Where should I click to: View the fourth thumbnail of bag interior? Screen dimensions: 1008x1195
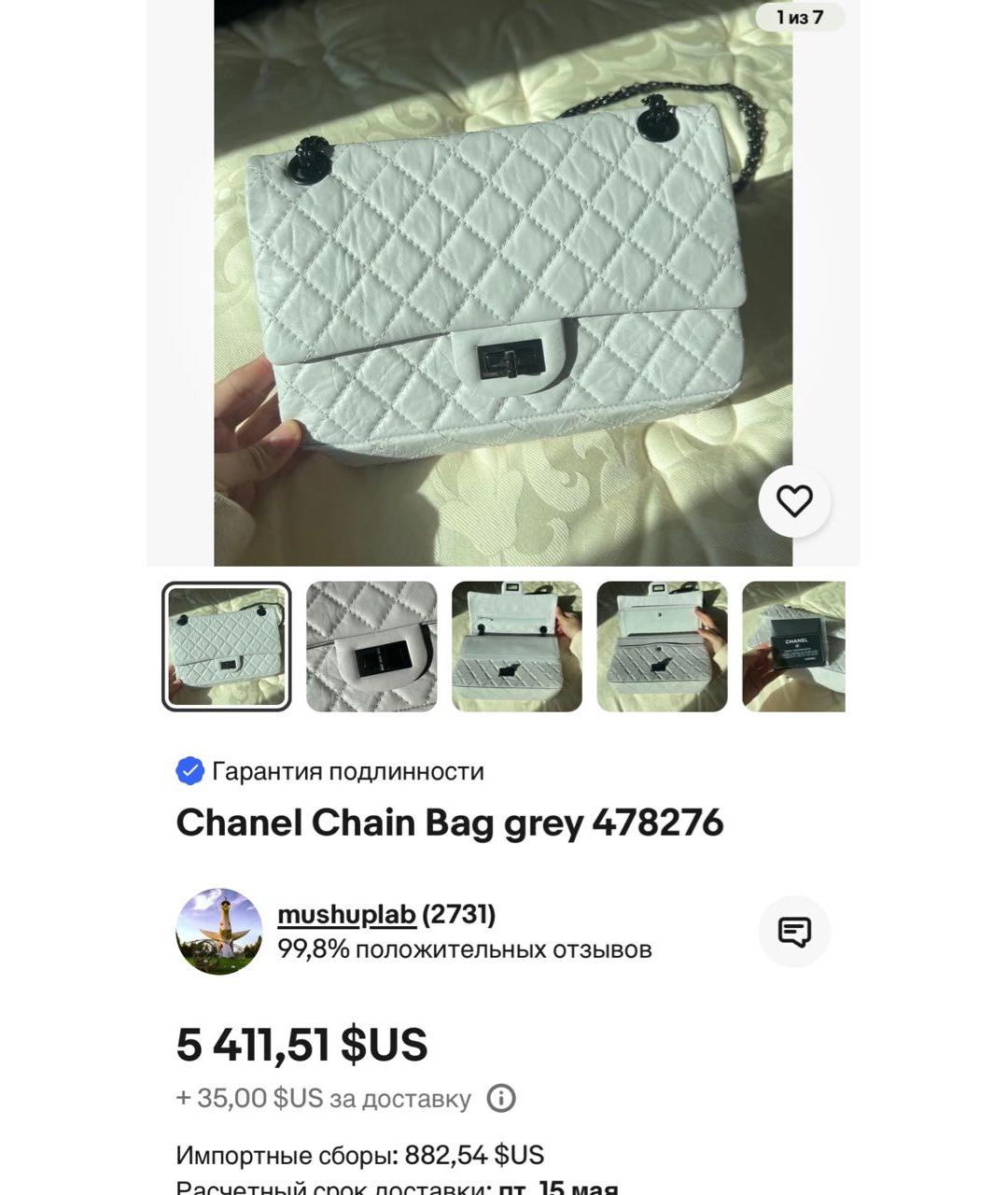[x=662, y=647]
